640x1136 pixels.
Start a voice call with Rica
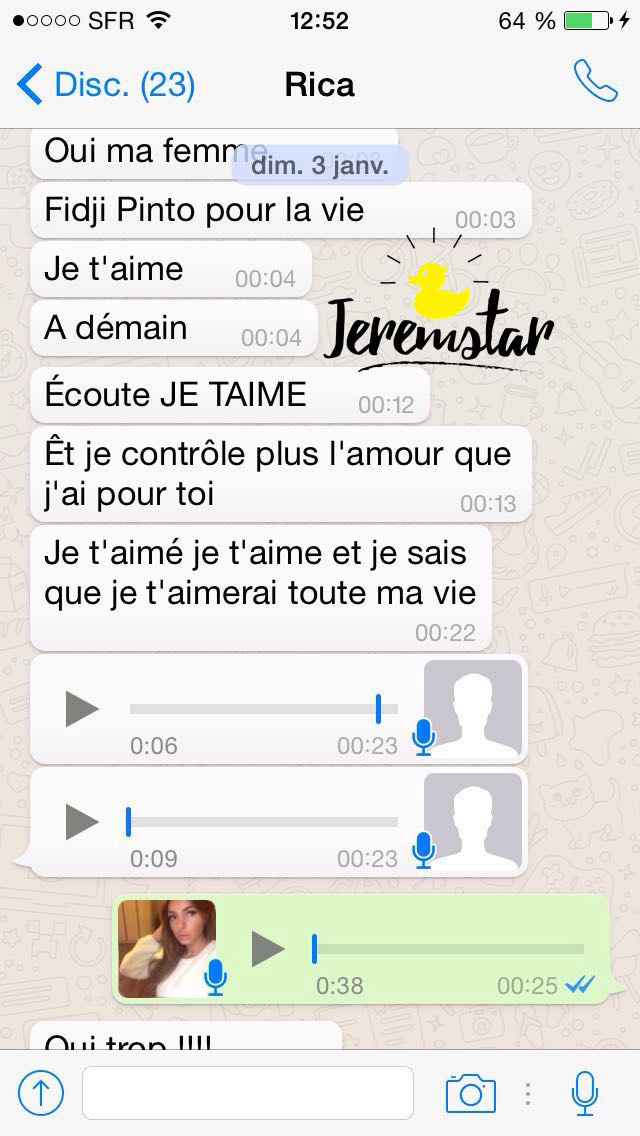tap(595, 82)
